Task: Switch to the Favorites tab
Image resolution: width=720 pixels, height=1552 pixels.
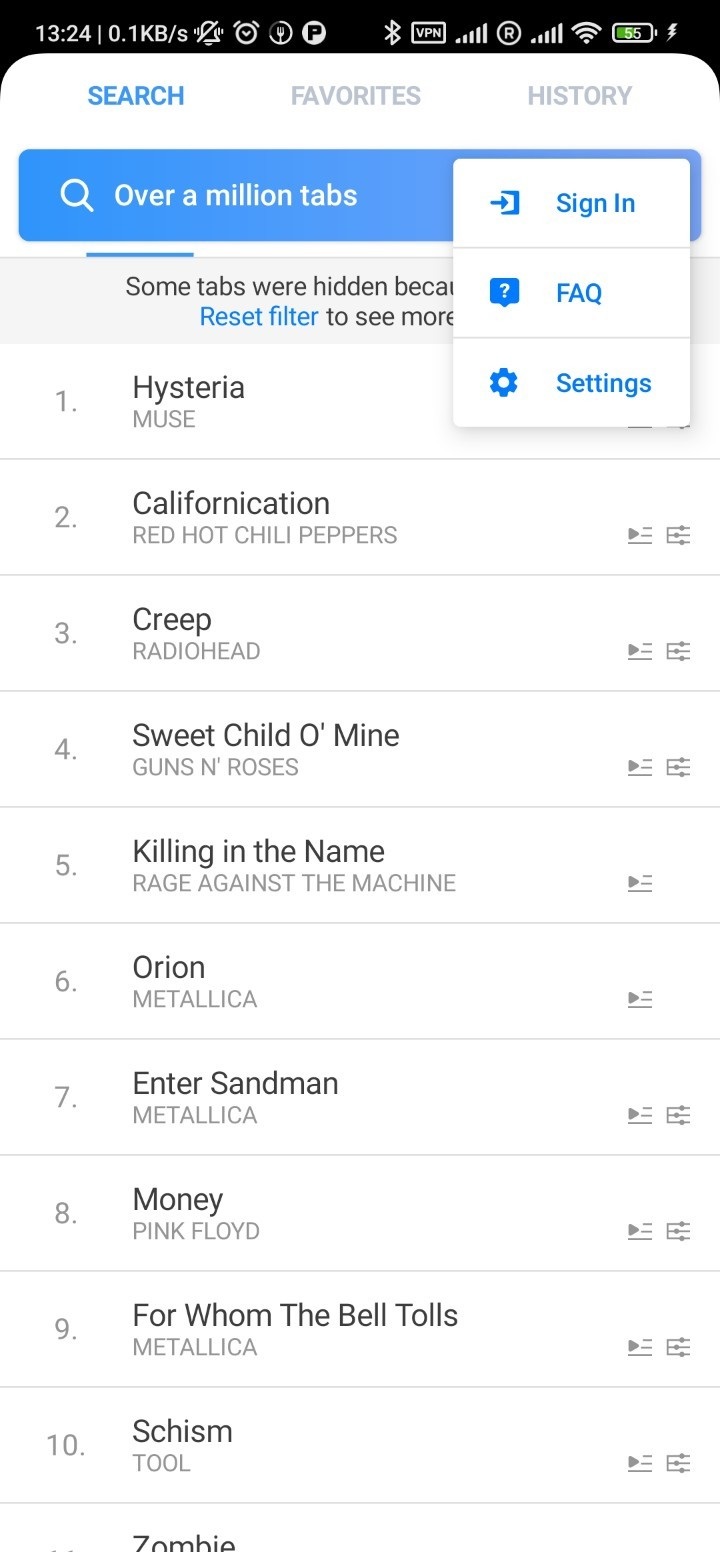Action: tap(355, 96)
